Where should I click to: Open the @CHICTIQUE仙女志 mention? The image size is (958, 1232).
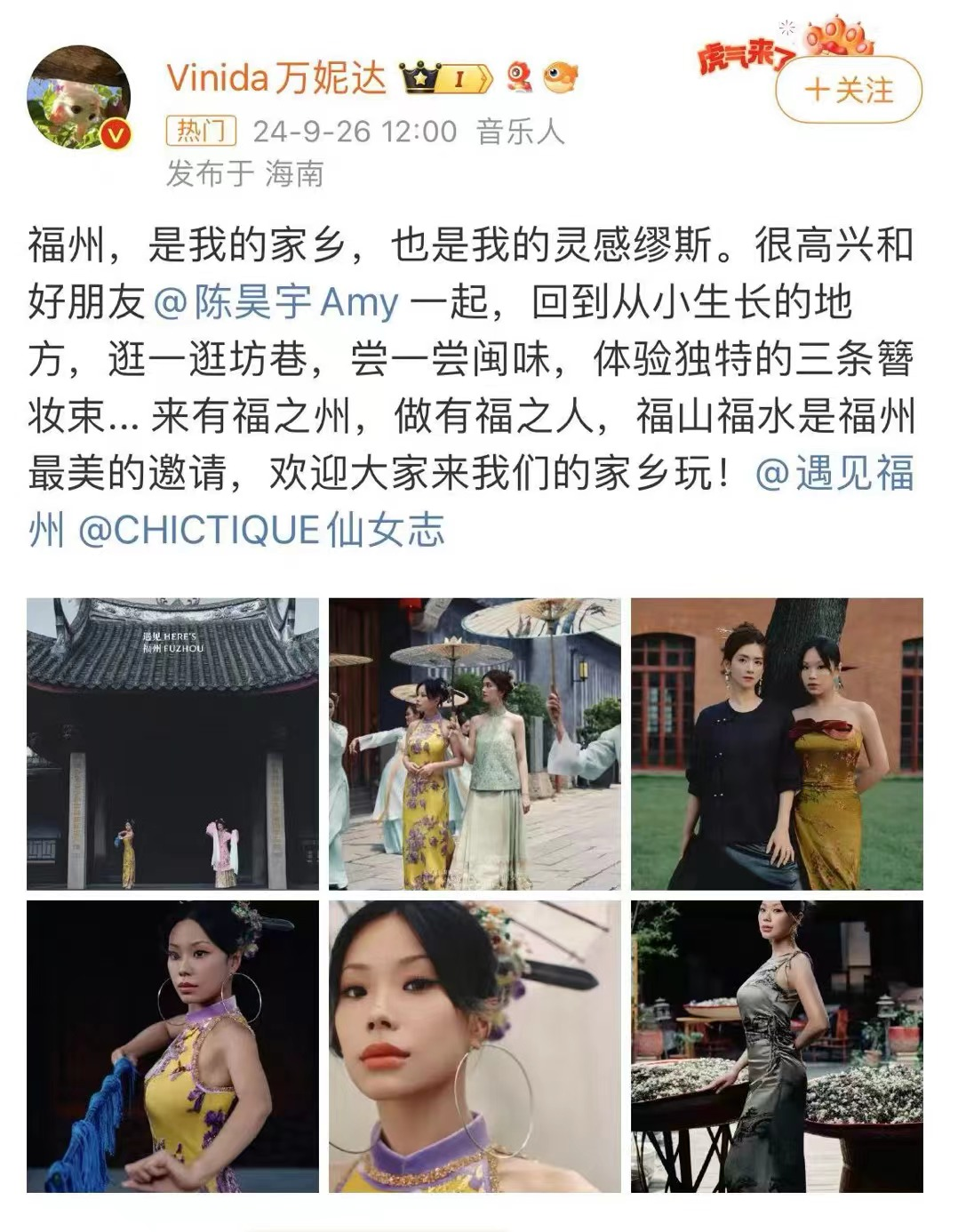pos(260,531)
